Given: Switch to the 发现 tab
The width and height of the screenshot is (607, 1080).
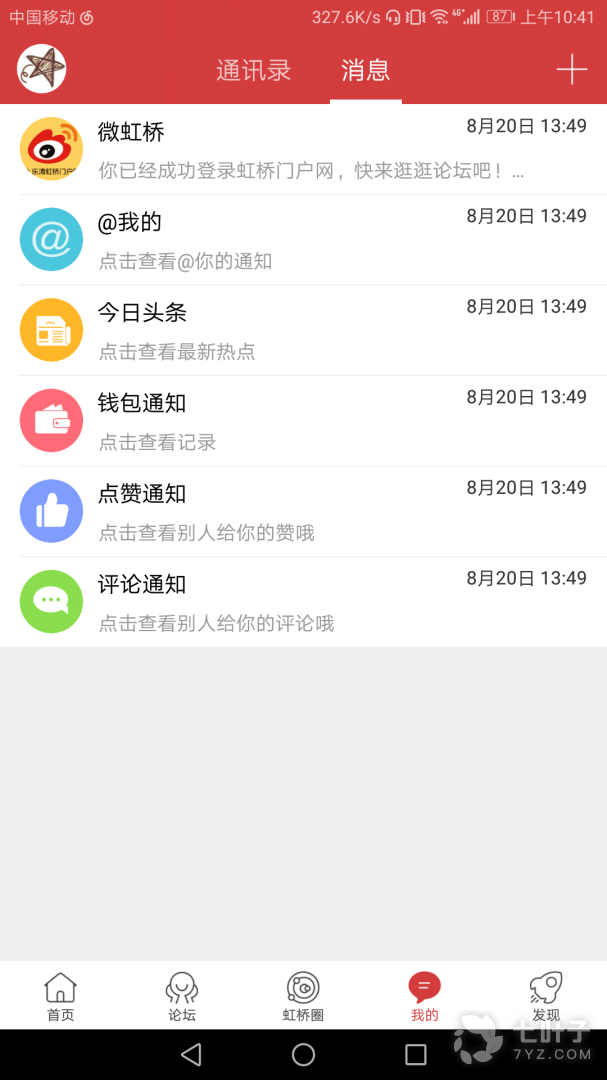Looking at the screenshot, I should pyautogui.click(x=546, y=996).
